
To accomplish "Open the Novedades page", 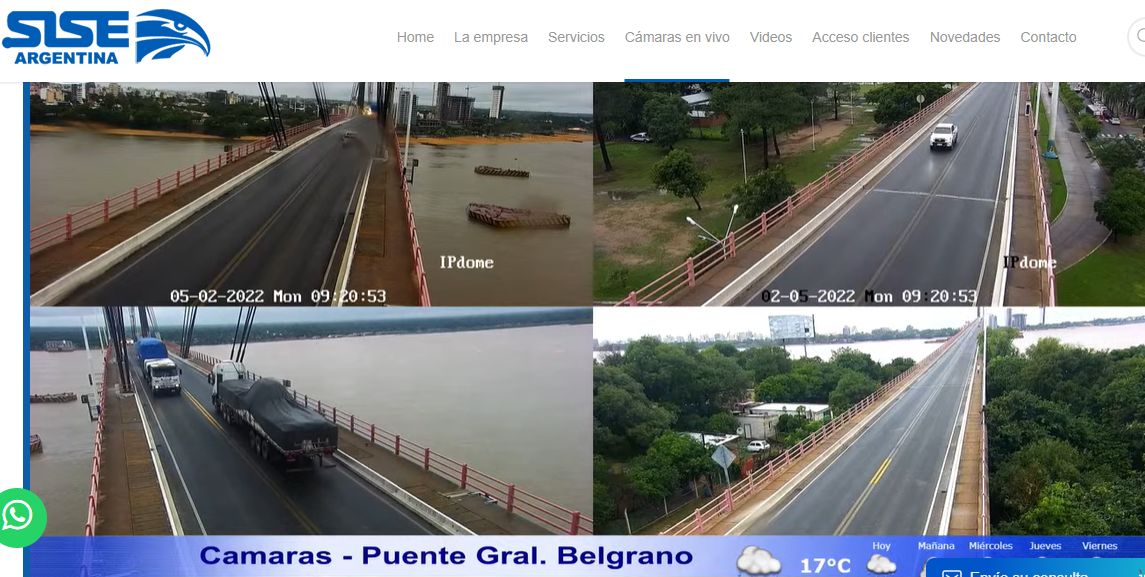I will [964, 37].
